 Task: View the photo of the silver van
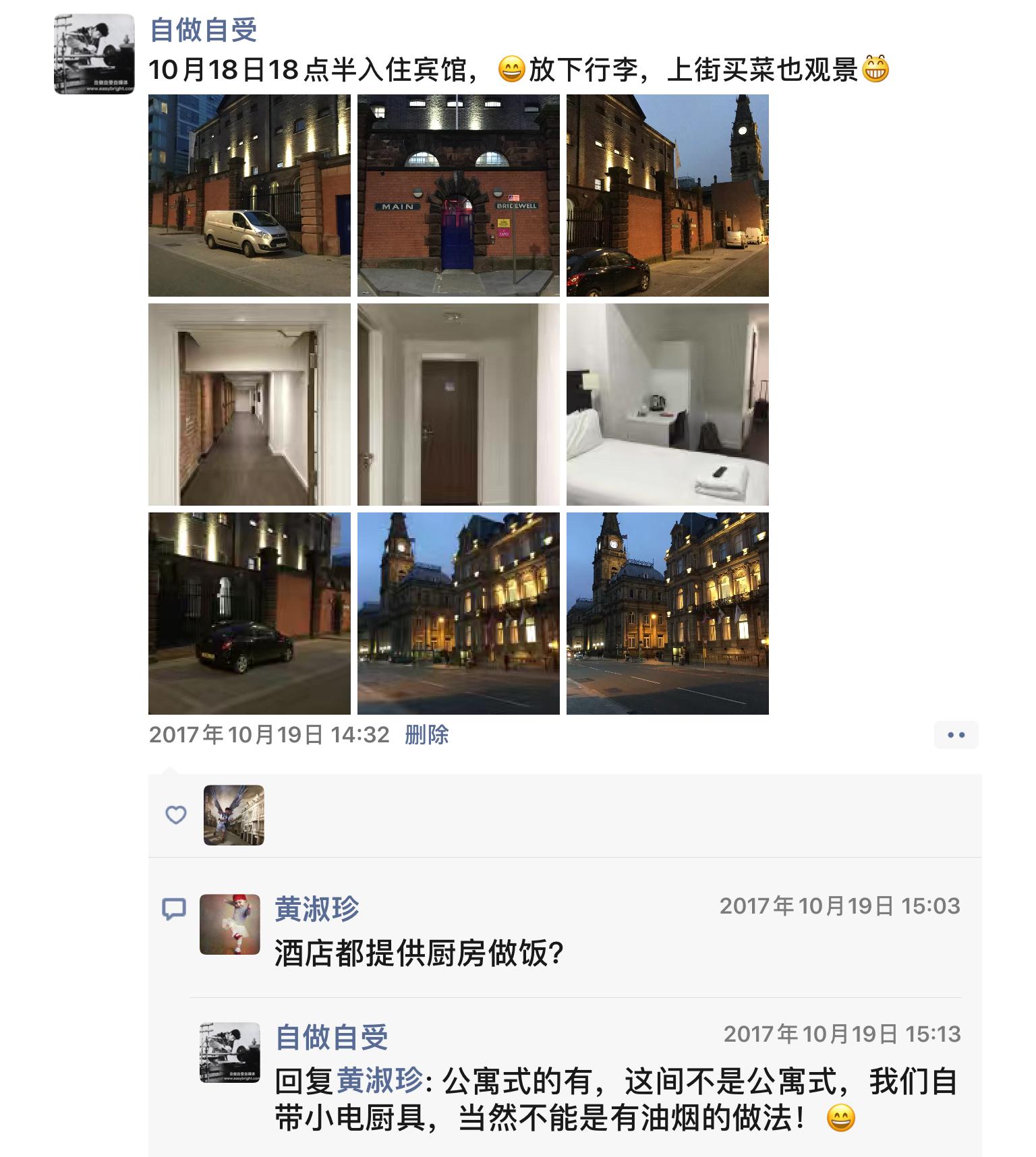(x=249, y=196)
